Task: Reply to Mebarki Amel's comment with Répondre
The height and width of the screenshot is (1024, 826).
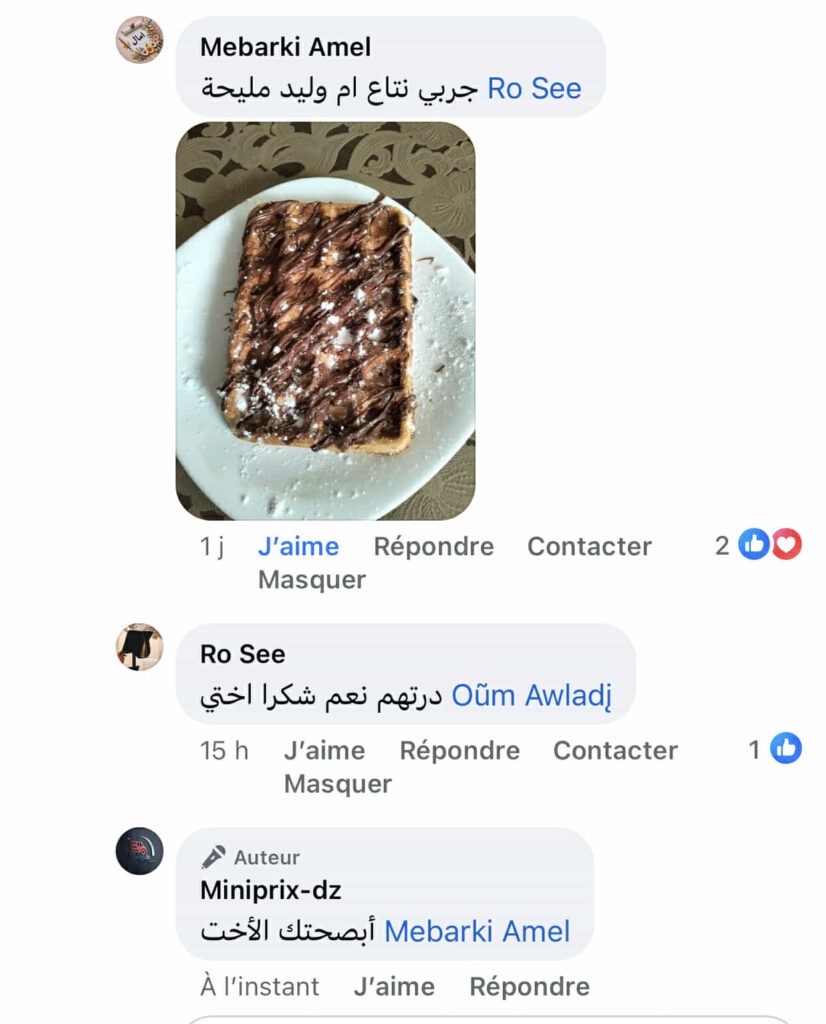Action: (x=433, y=546)
